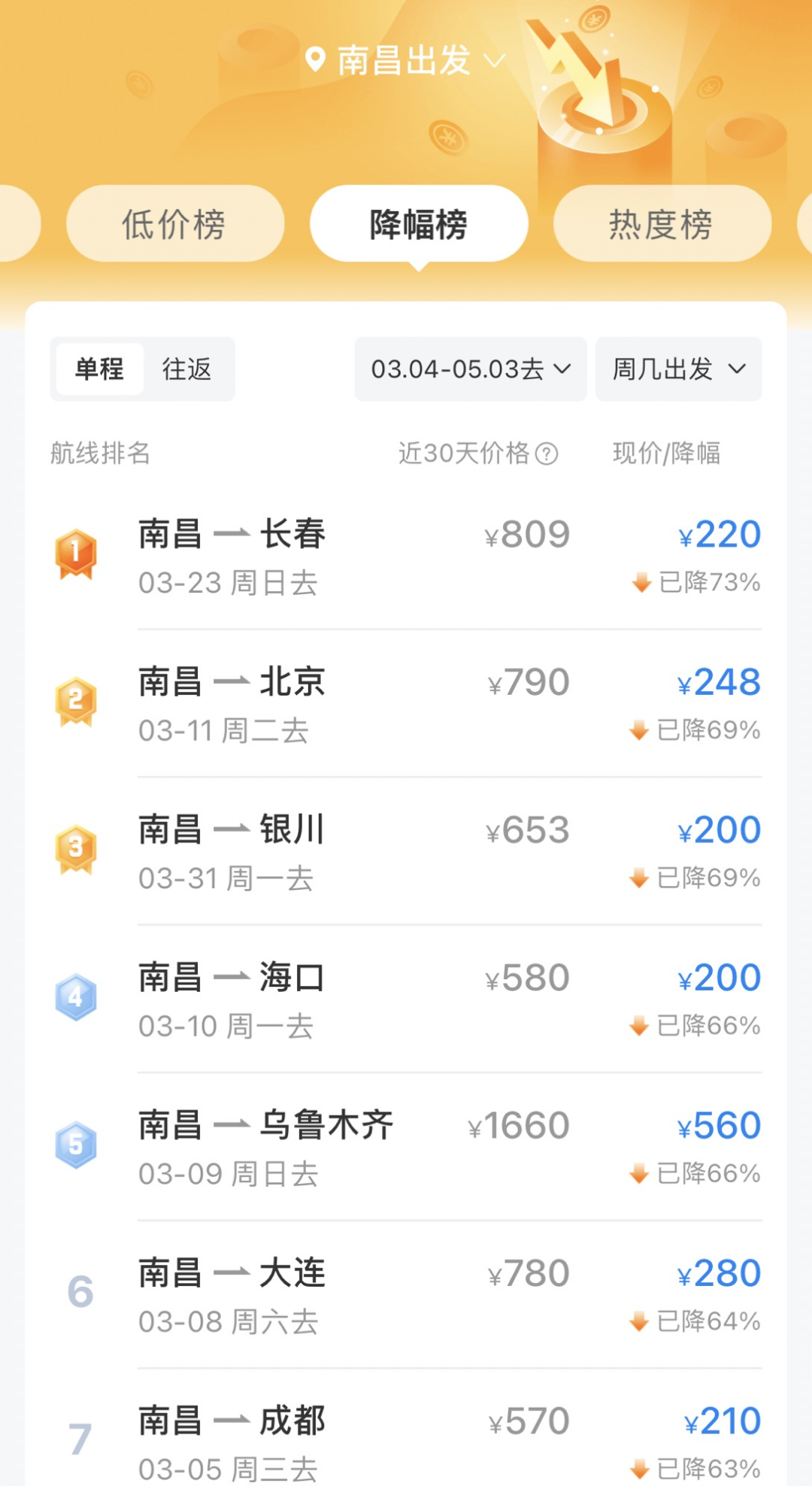The height and width of the screenshot is (1486, 812).
Task: Expand the 周几出发 weekday filter
Action: (x=678, y=369)
